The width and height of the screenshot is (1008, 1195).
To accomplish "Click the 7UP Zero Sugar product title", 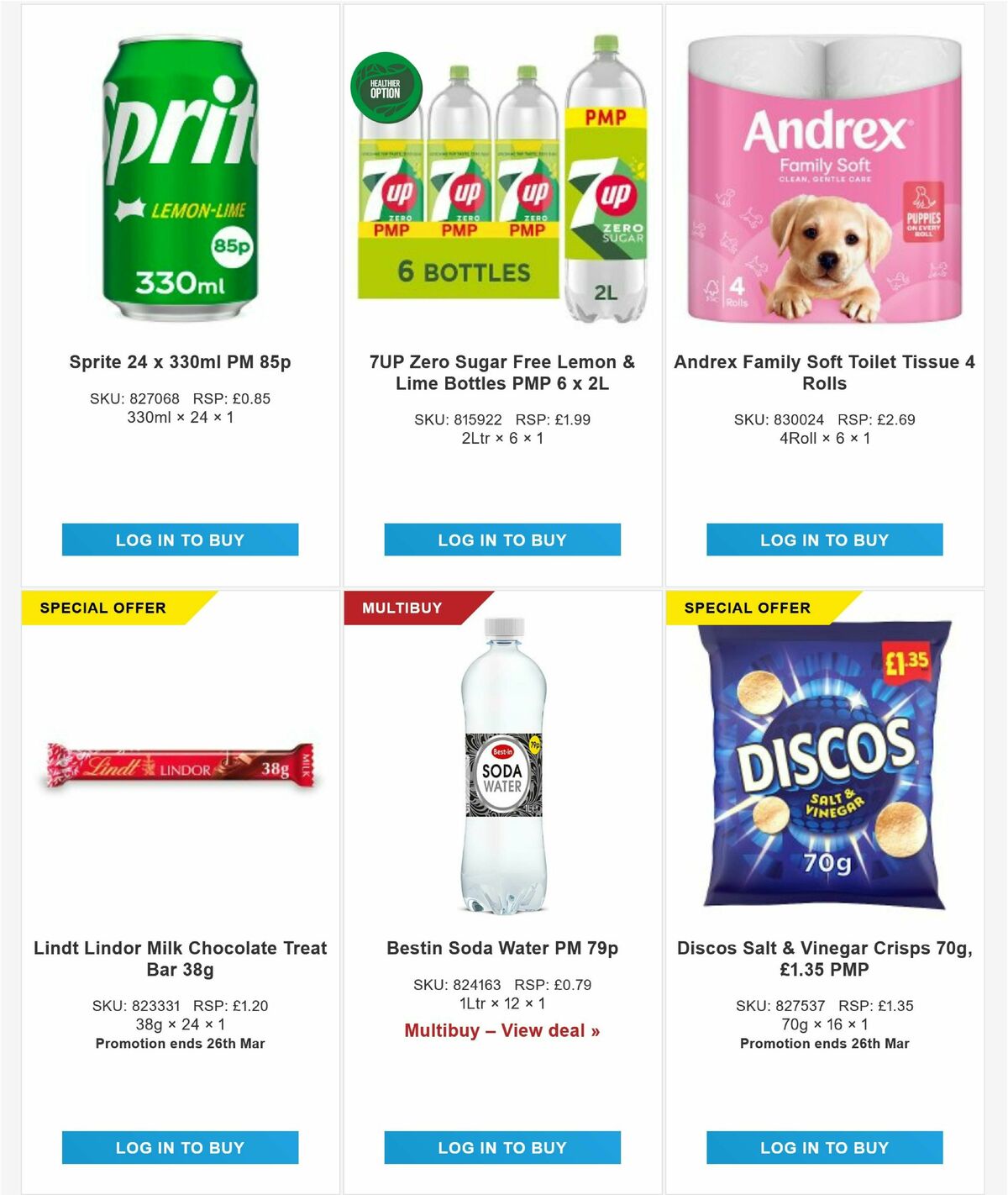I will (501, 372).
